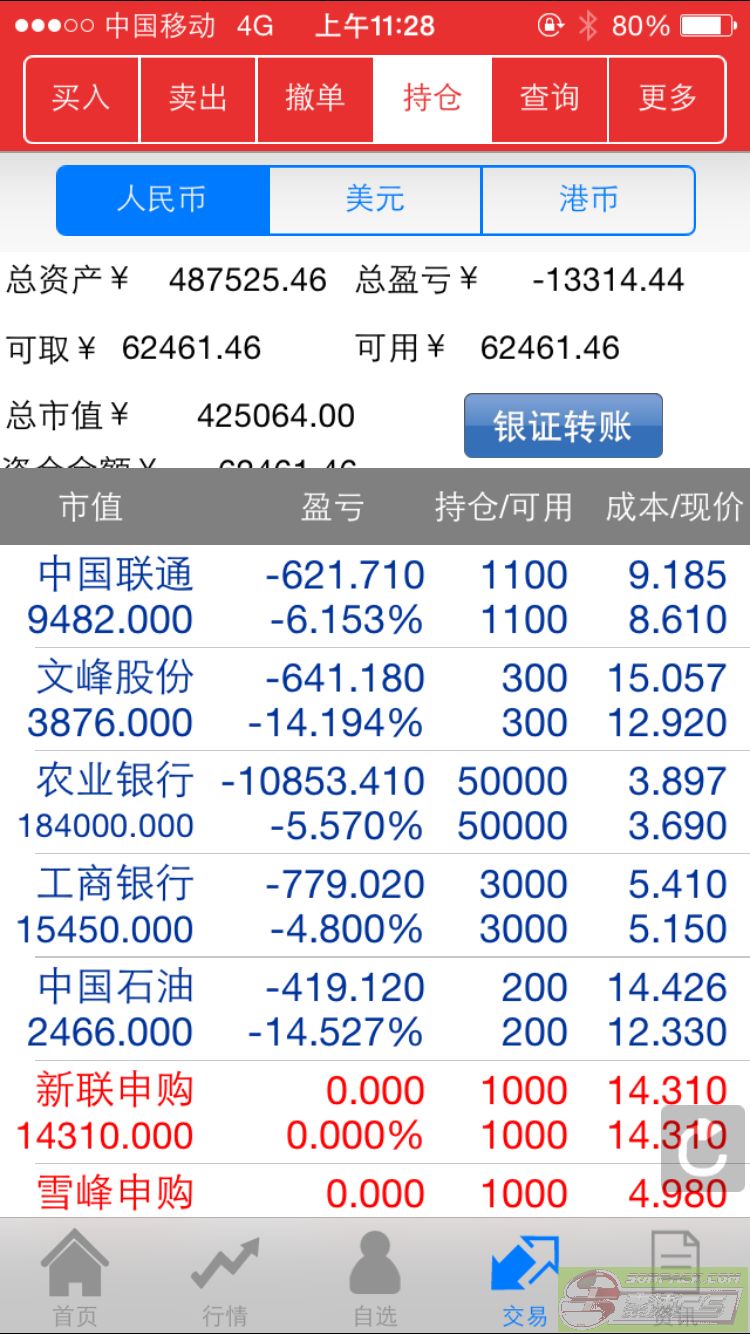Select the 持仓 tab

point(432,98)
